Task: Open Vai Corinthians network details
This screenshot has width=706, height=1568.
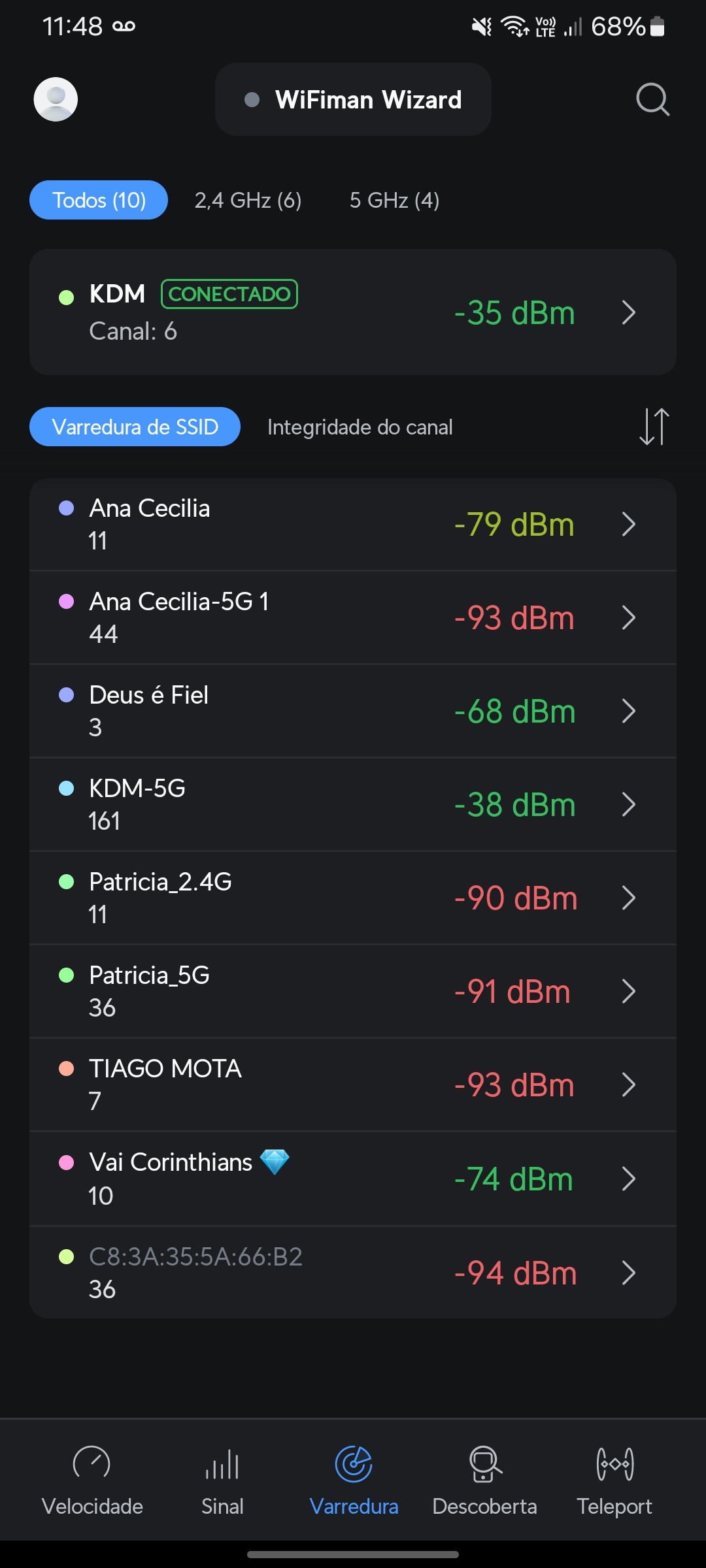Action: tap(353, 1179)
